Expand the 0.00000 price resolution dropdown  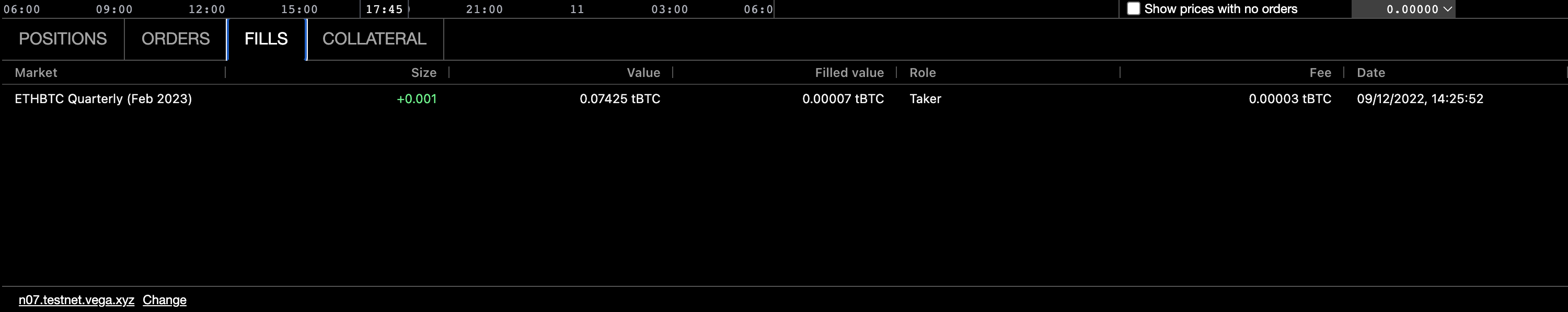[x=1403, y=9]
